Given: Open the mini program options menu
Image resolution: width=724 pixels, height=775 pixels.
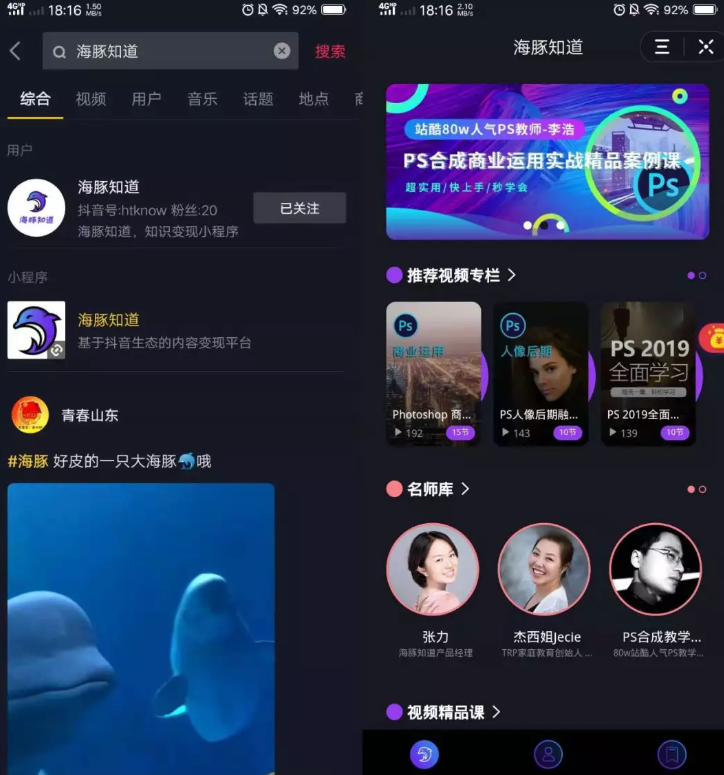Looking at the screenshot, I should tap(662, 47).
